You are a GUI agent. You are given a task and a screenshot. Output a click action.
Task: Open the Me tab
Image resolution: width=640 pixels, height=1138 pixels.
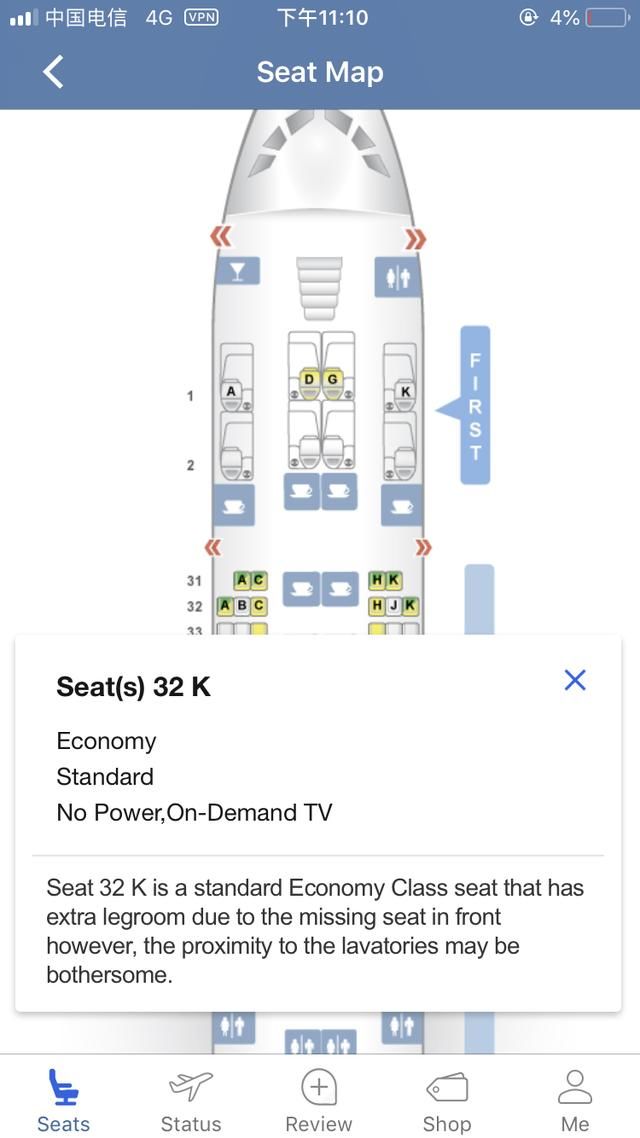575,1102
